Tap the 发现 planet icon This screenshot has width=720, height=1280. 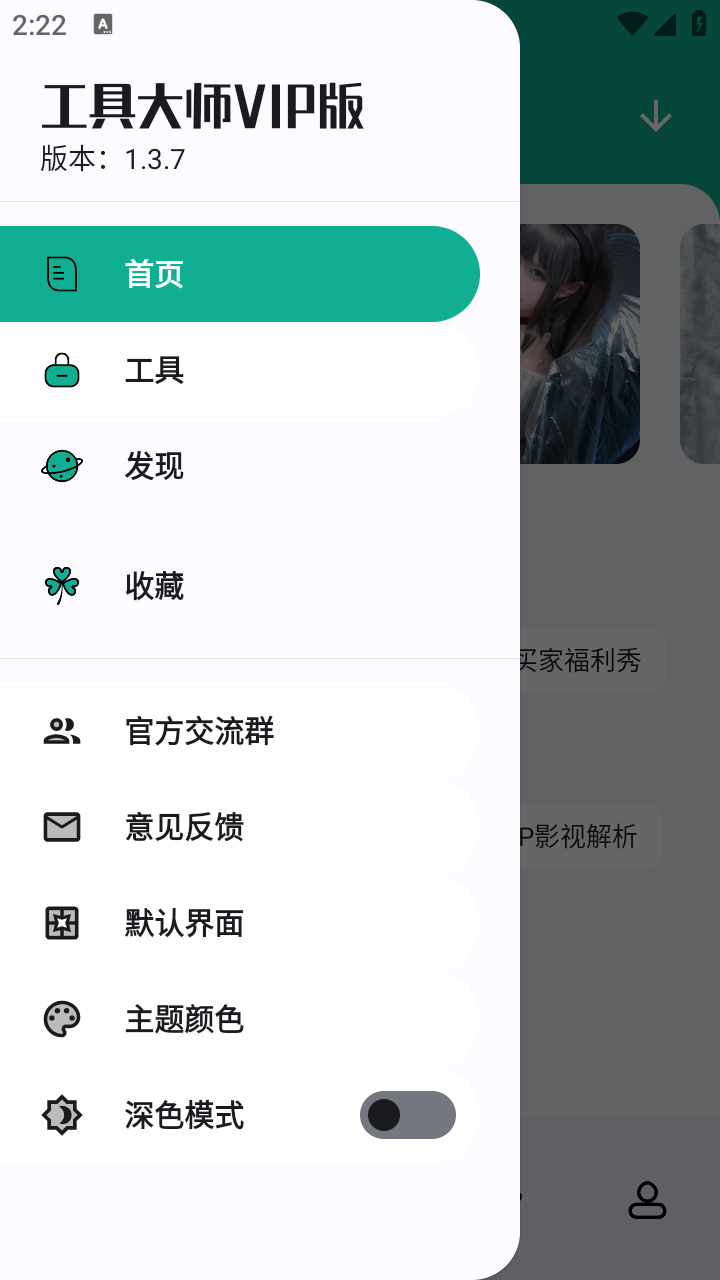(61, 466)
